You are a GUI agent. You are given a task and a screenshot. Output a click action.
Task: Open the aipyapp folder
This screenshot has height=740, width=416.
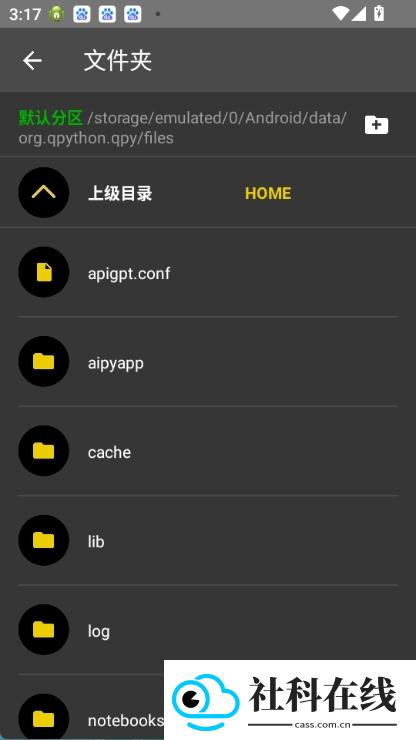coord(208,362)
